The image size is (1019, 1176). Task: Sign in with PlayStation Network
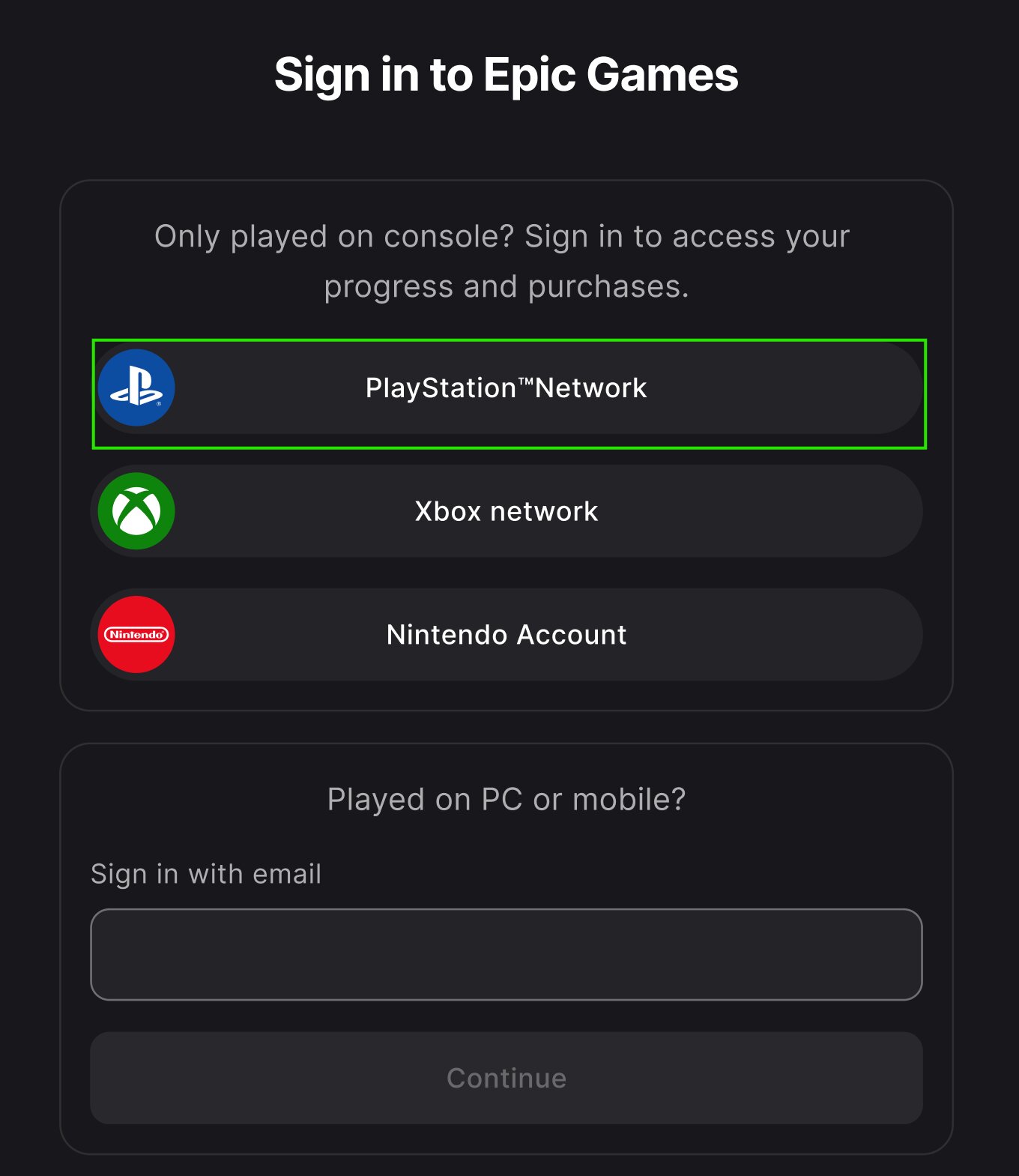[x=507, y=388]
